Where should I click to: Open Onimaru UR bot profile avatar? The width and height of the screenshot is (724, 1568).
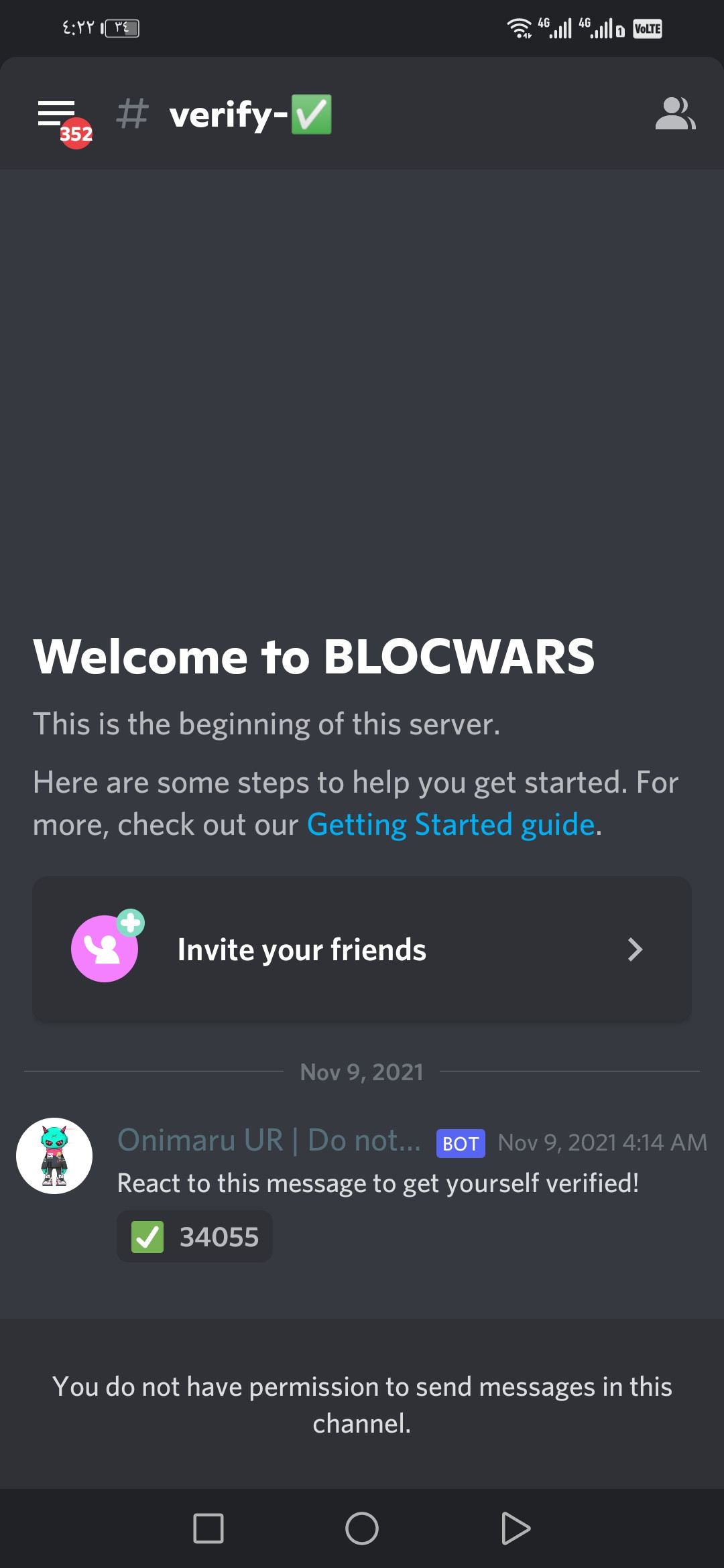pos(54,1156)
